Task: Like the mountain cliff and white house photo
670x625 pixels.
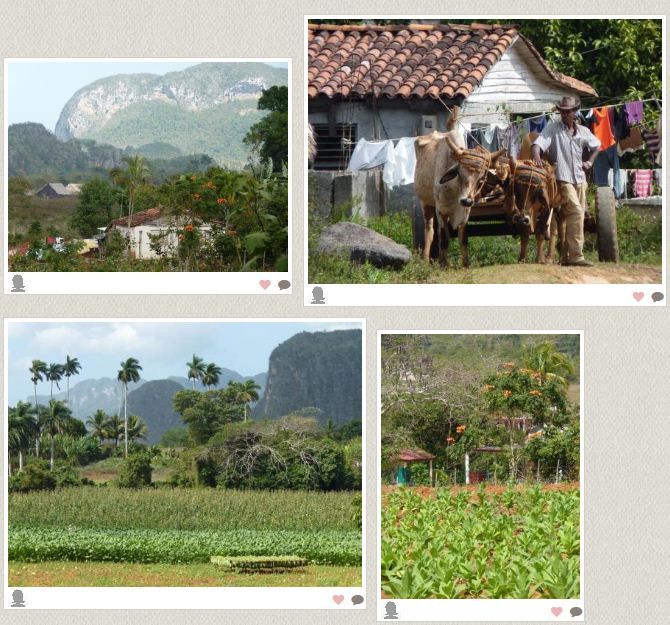Action: 265,285
